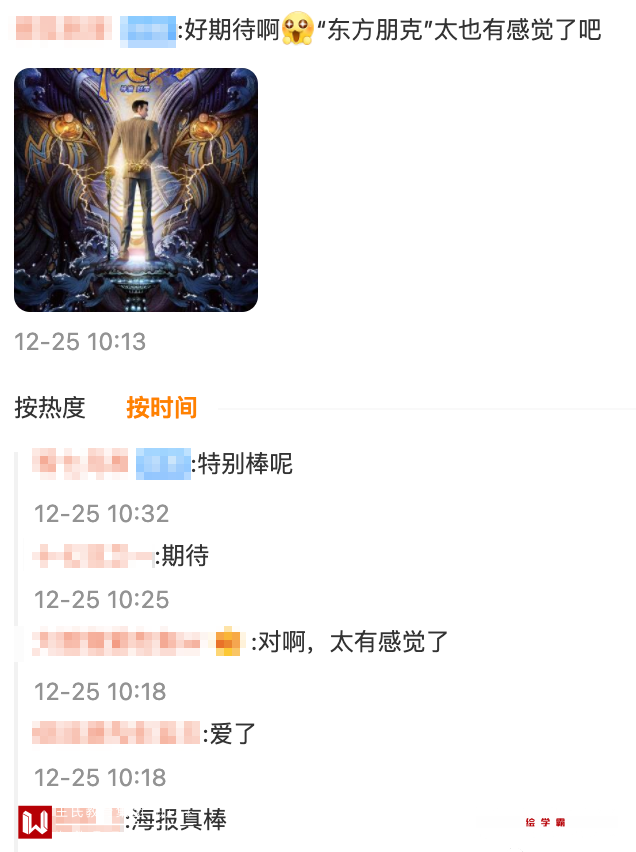Open the 爱了 comment

pos(233,734)
